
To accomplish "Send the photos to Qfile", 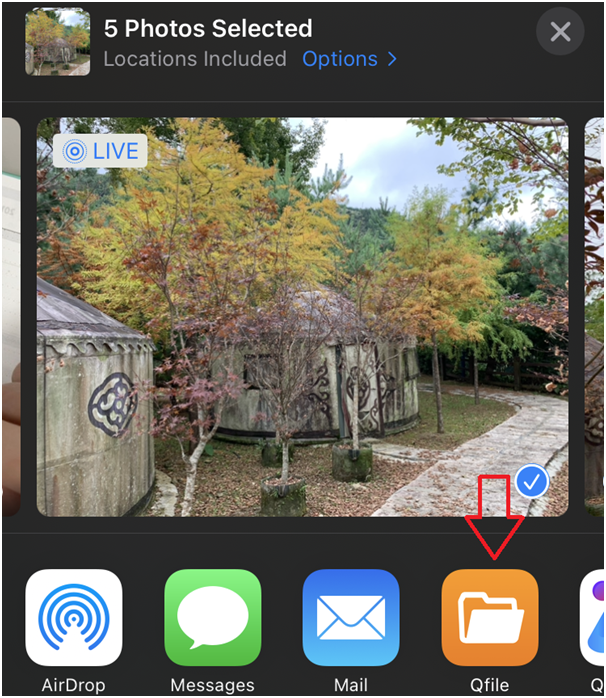I will pos(490,618).
